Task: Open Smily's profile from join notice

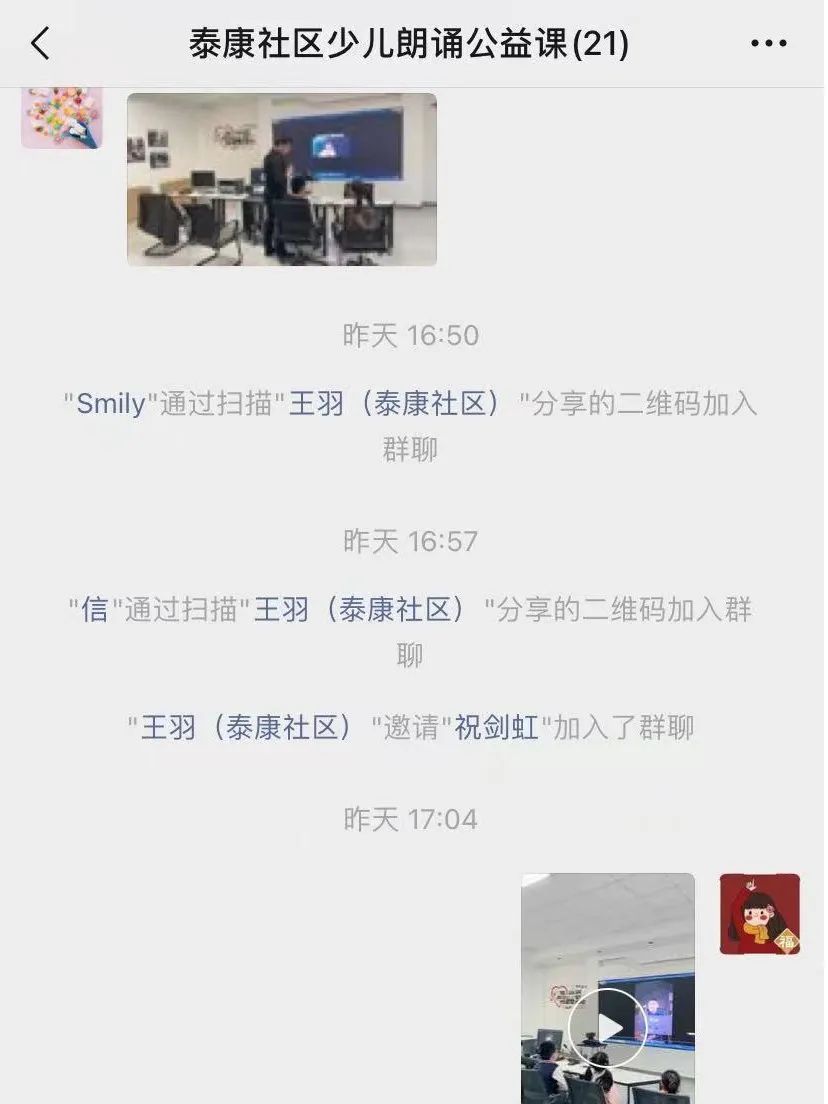Action: (110, 404)
